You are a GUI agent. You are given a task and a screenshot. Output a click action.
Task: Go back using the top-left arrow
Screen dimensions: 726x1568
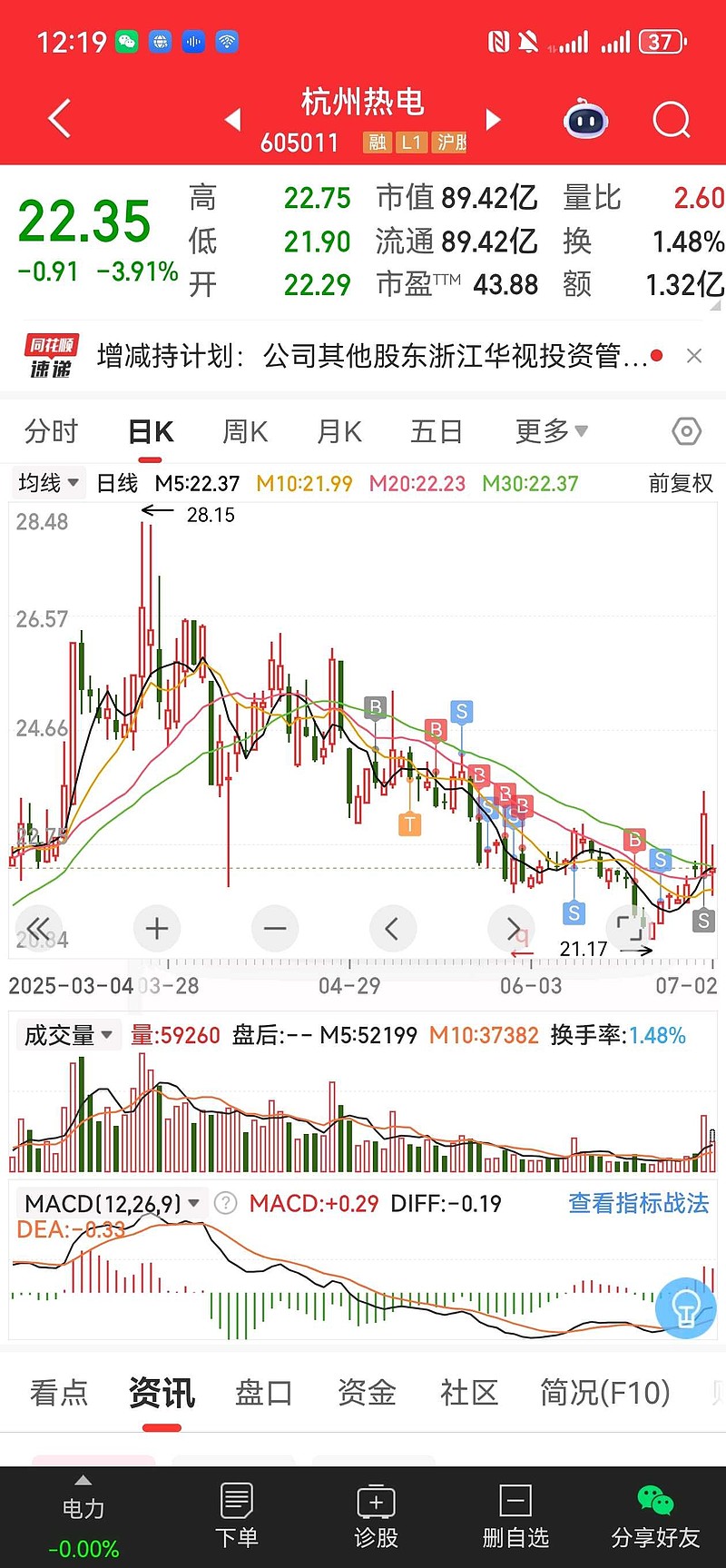[59, 119]
